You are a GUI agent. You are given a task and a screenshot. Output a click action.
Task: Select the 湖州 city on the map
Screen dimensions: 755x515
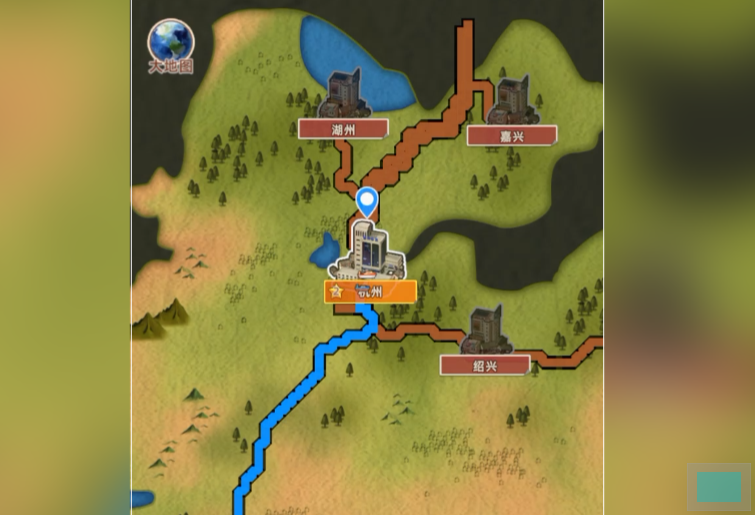[x=343, y=103]
